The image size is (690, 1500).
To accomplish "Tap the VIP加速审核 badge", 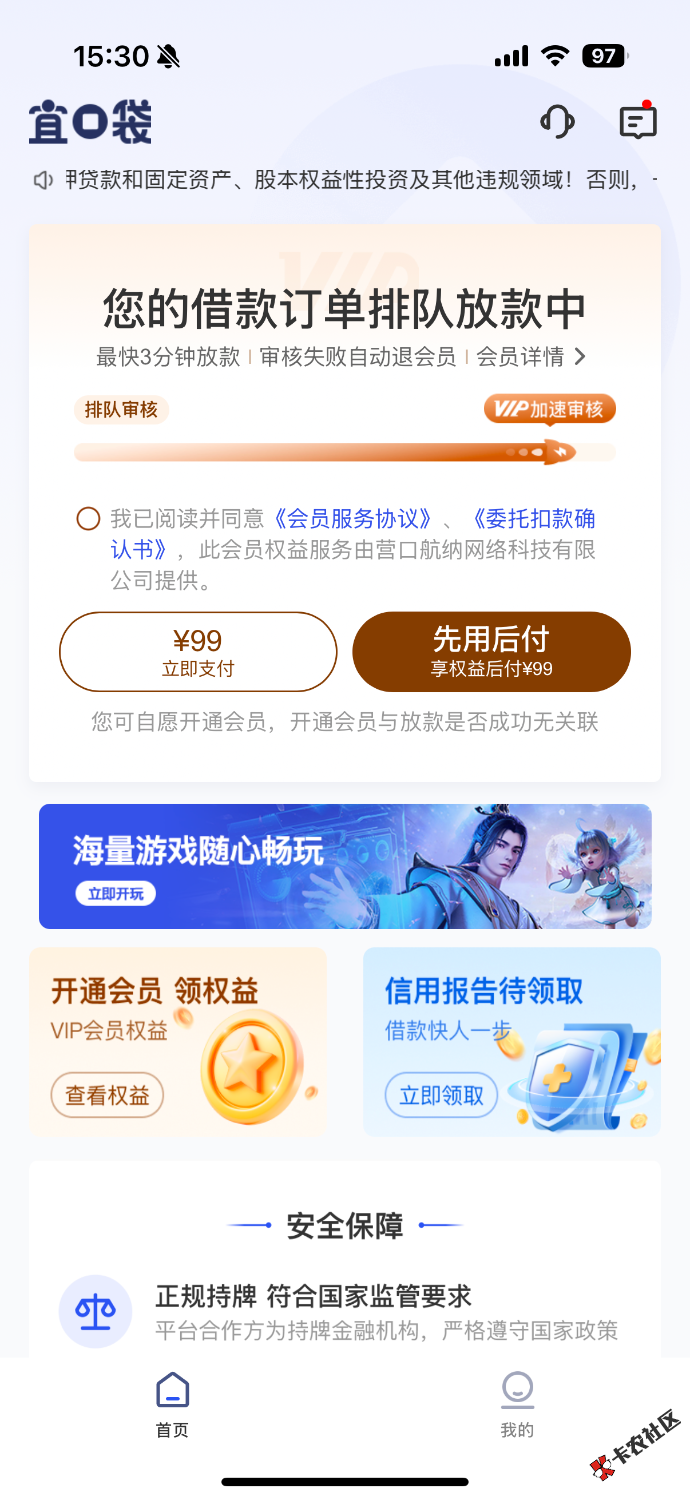I will (549, 409).
